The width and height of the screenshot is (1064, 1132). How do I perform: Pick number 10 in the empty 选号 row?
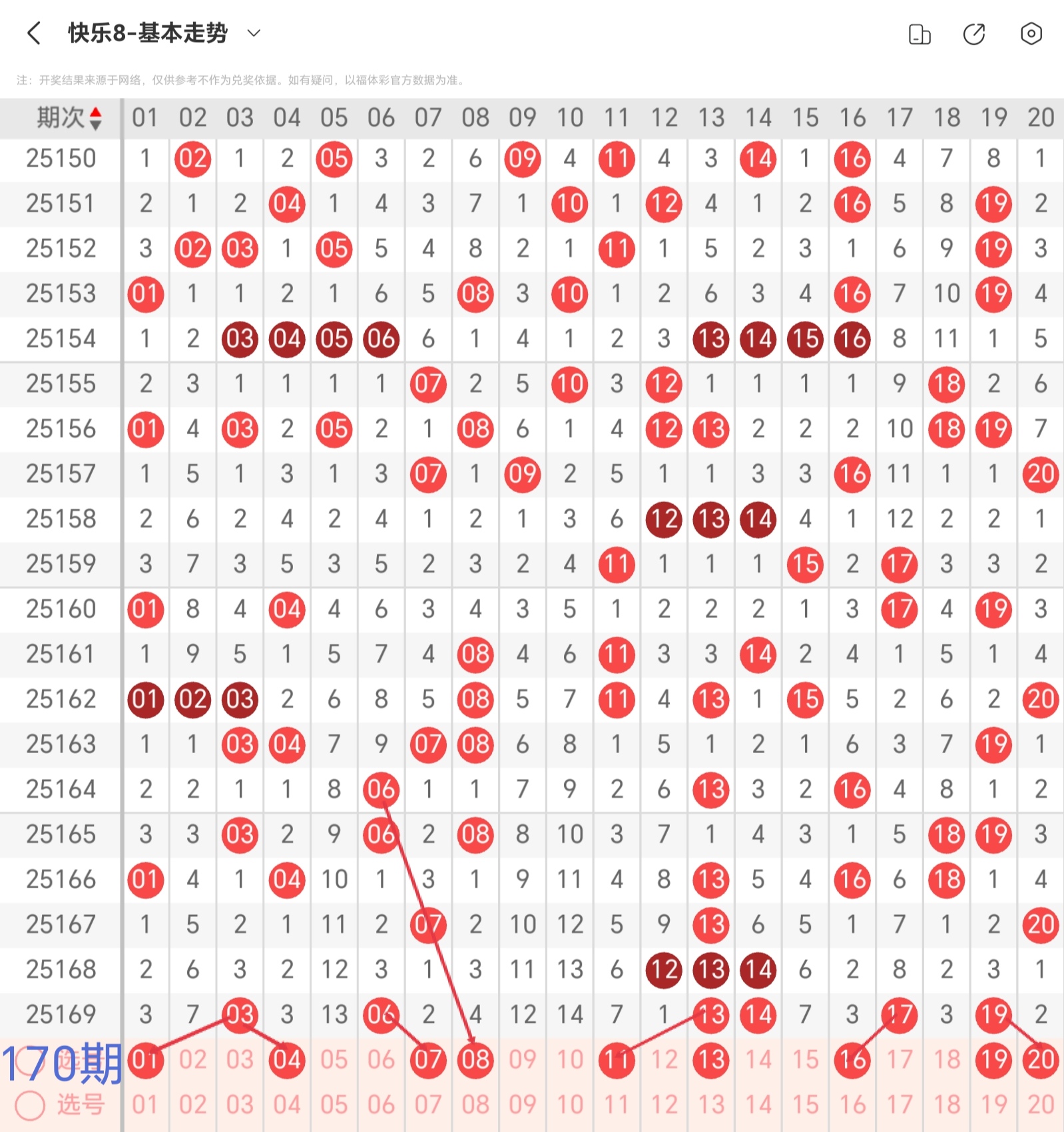click(x=569, y=1105)
